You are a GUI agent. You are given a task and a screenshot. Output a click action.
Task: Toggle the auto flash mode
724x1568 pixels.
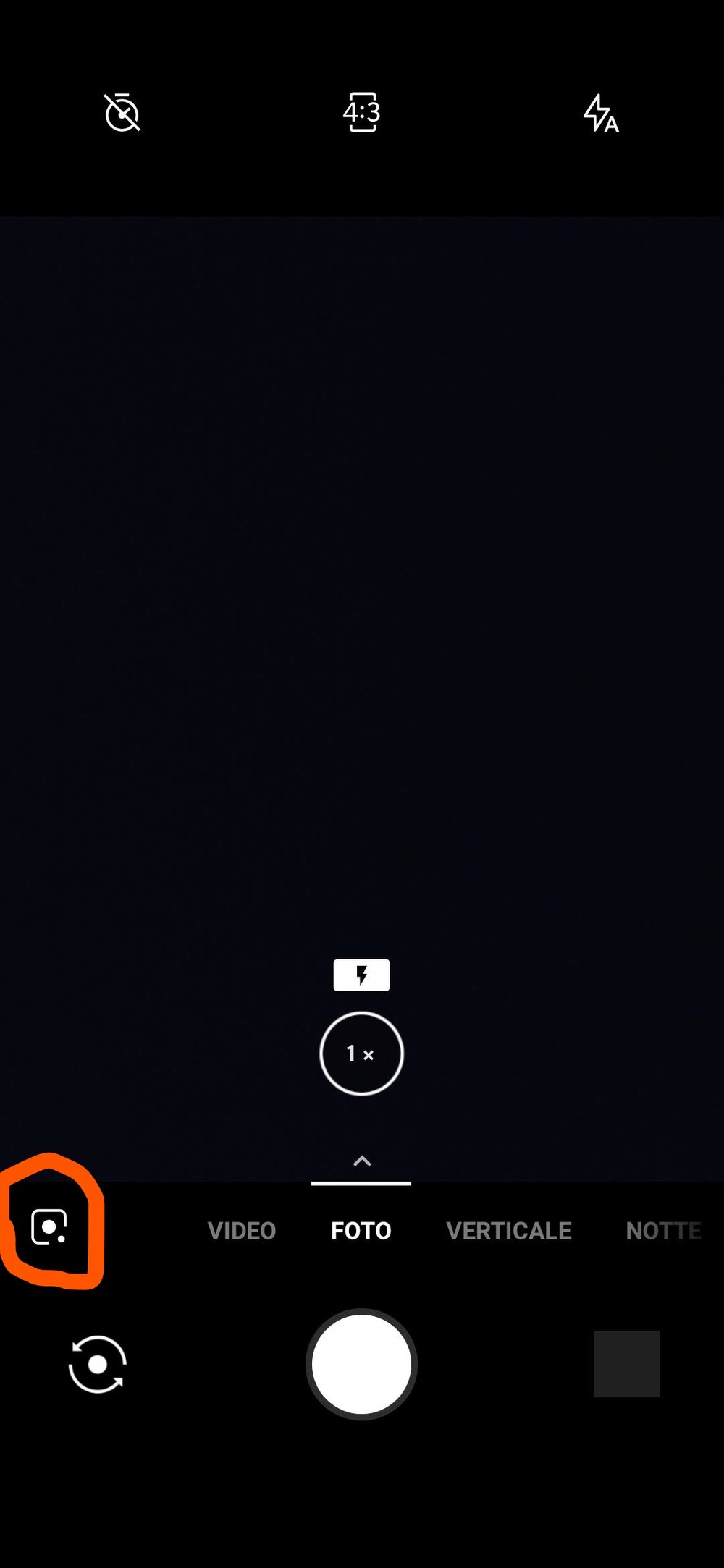pyautogui.click(x=601, y=114)
